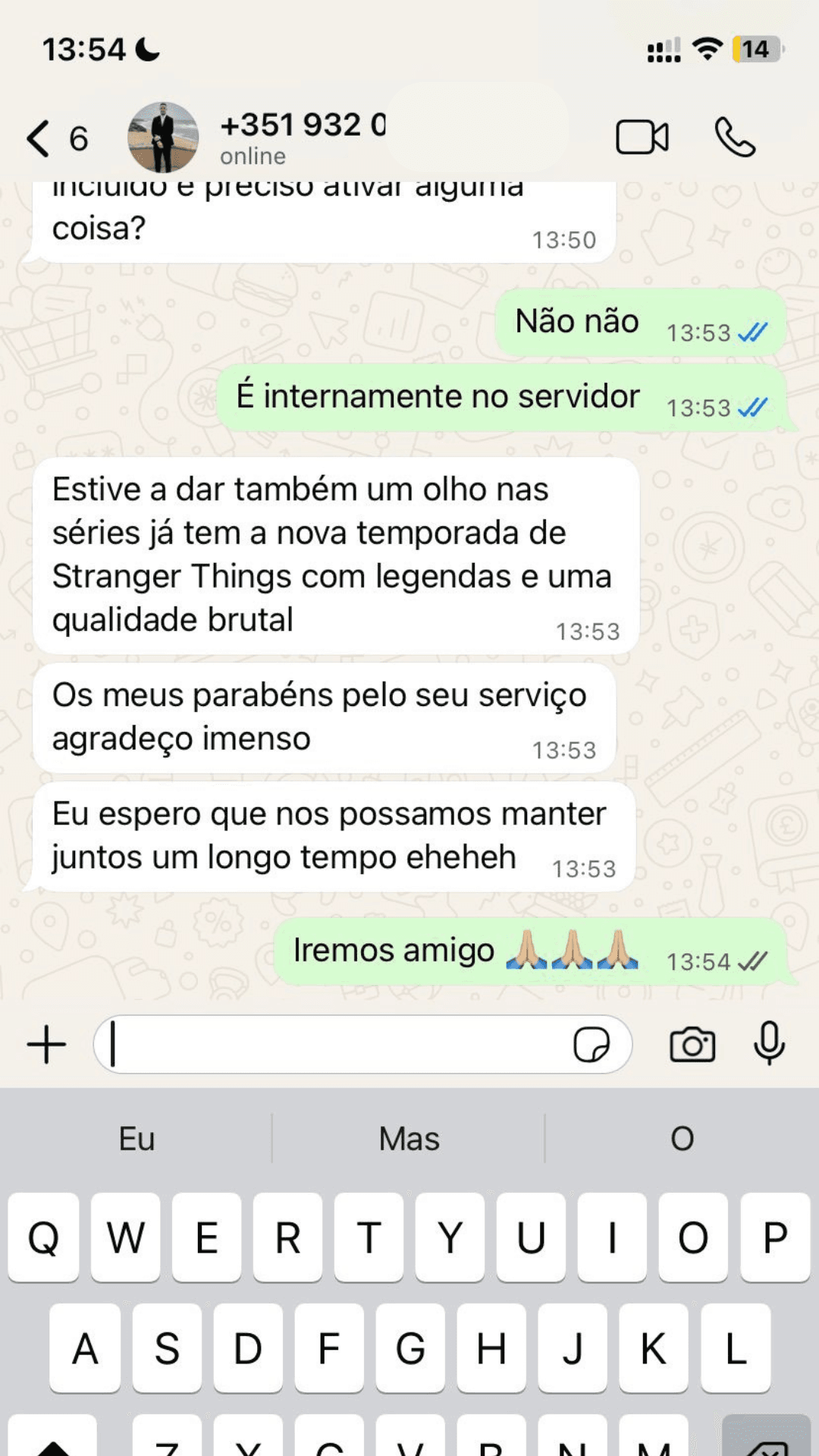Open the sticker picker
819x1456 pixels.
(591, 1044)
